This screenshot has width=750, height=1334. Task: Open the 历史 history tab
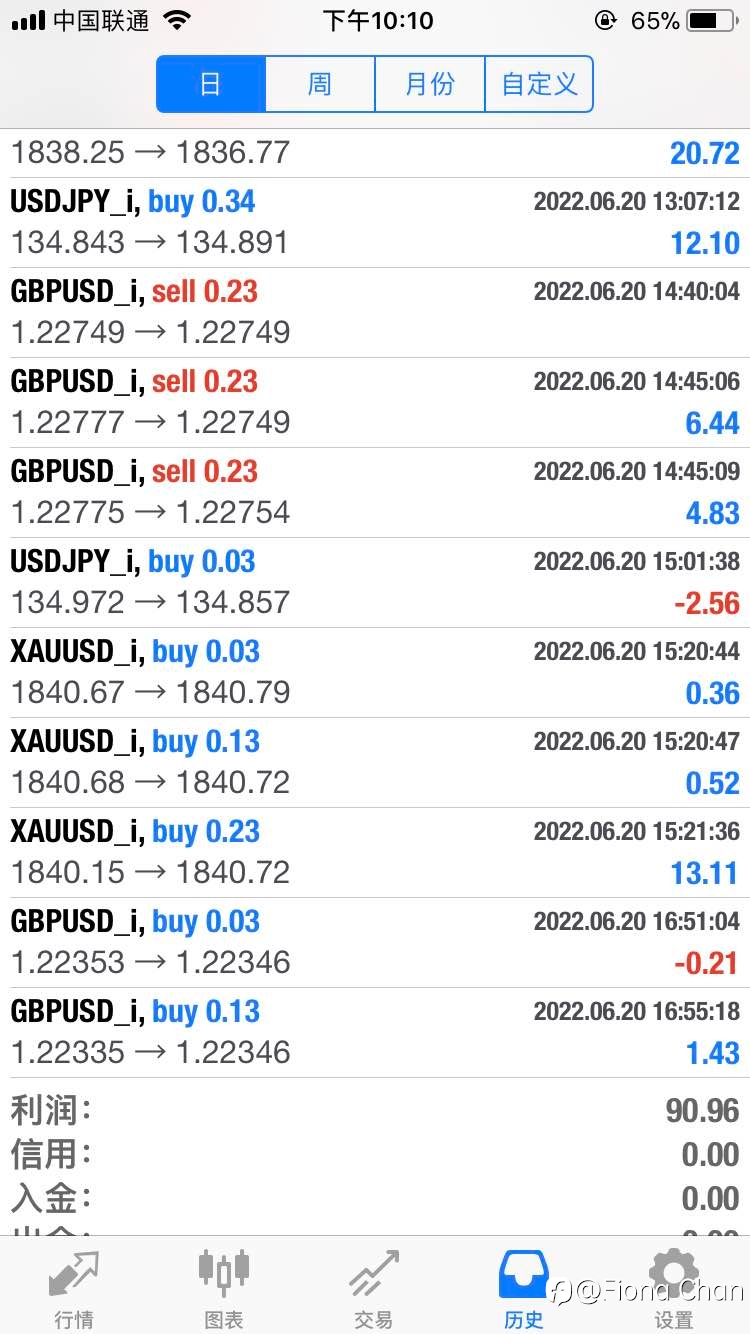tap(524, 1288)
